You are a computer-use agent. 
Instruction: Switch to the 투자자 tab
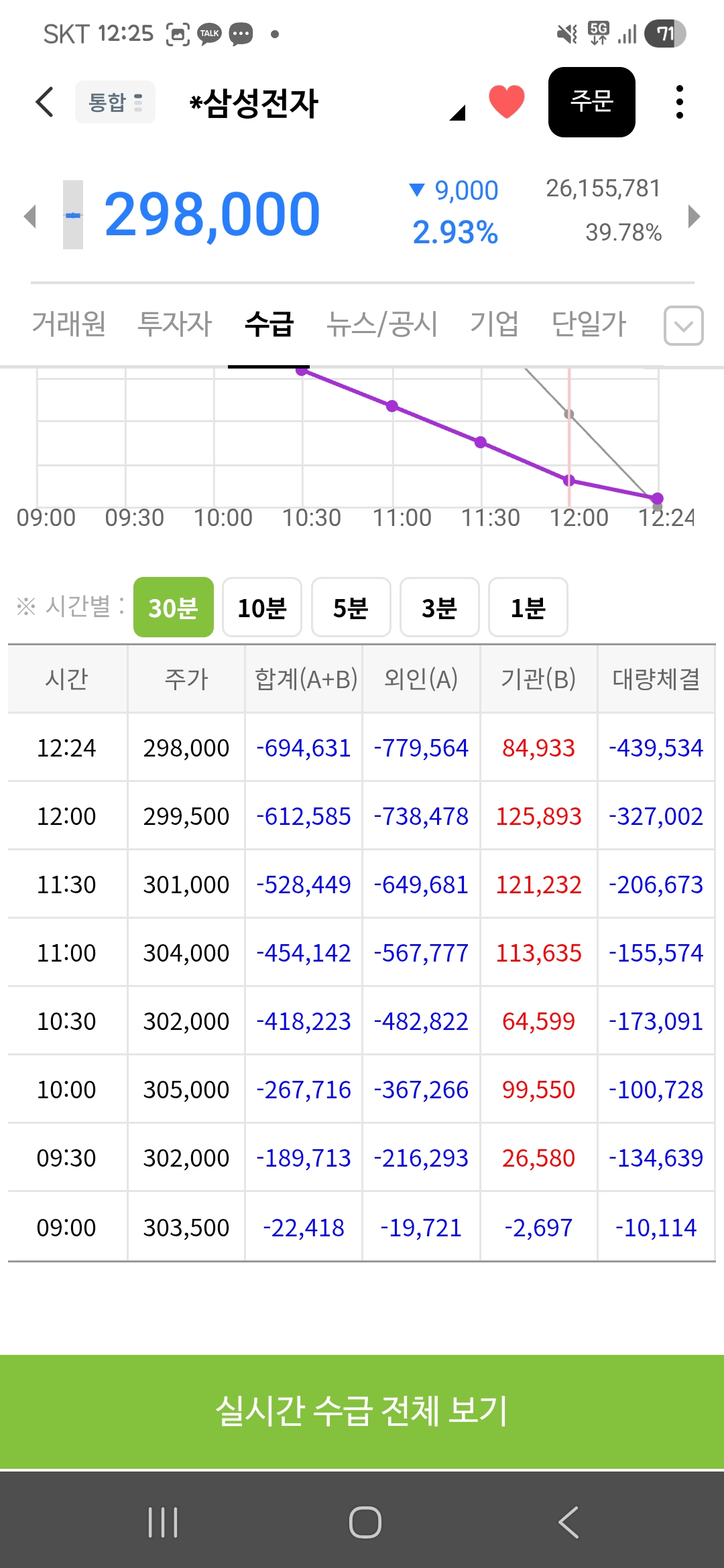(174, 324)
